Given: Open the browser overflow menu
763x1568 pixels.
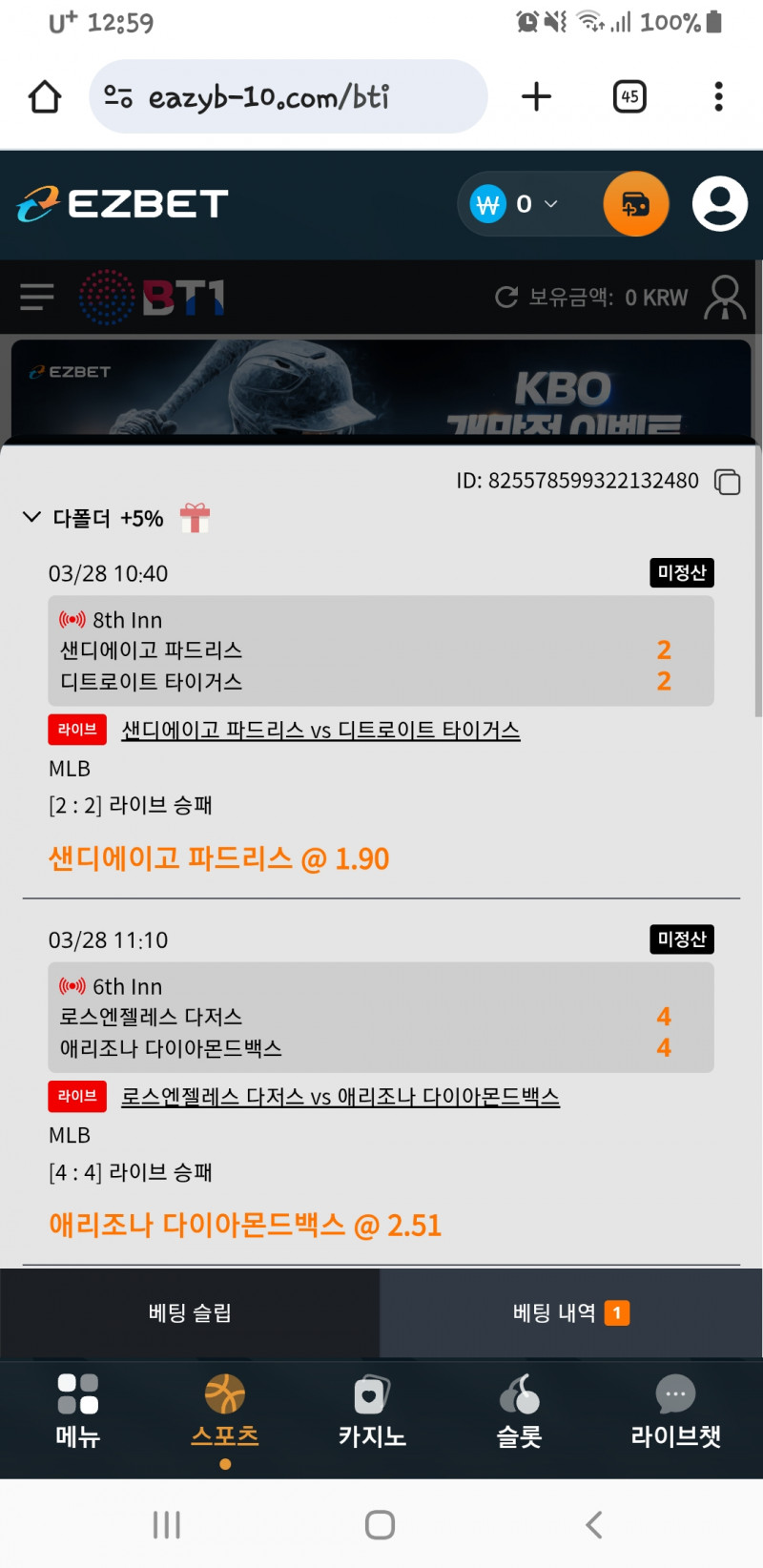Looking at the screenshot, I should pos(718,96).
